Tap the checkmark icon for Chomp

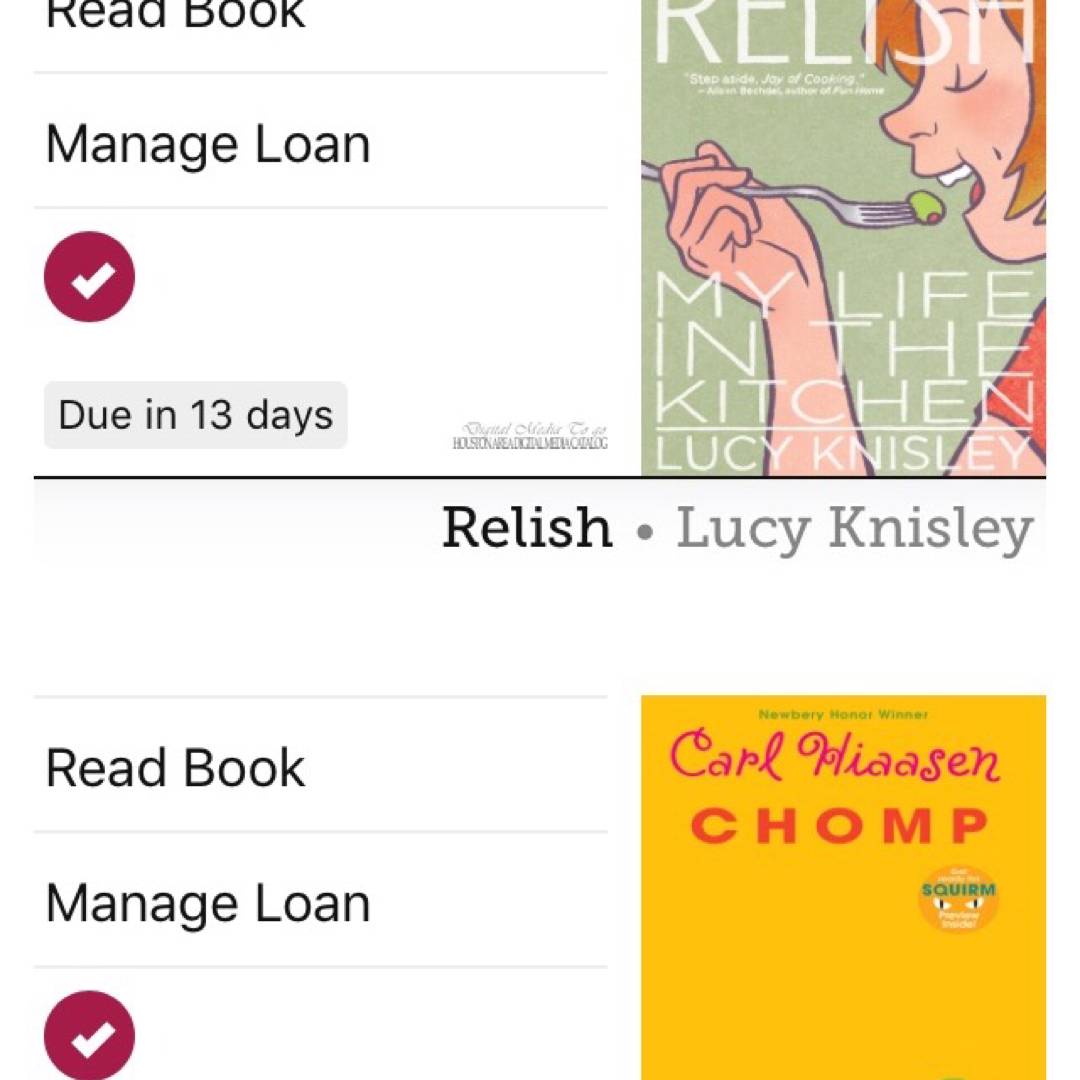[89, 1035]
